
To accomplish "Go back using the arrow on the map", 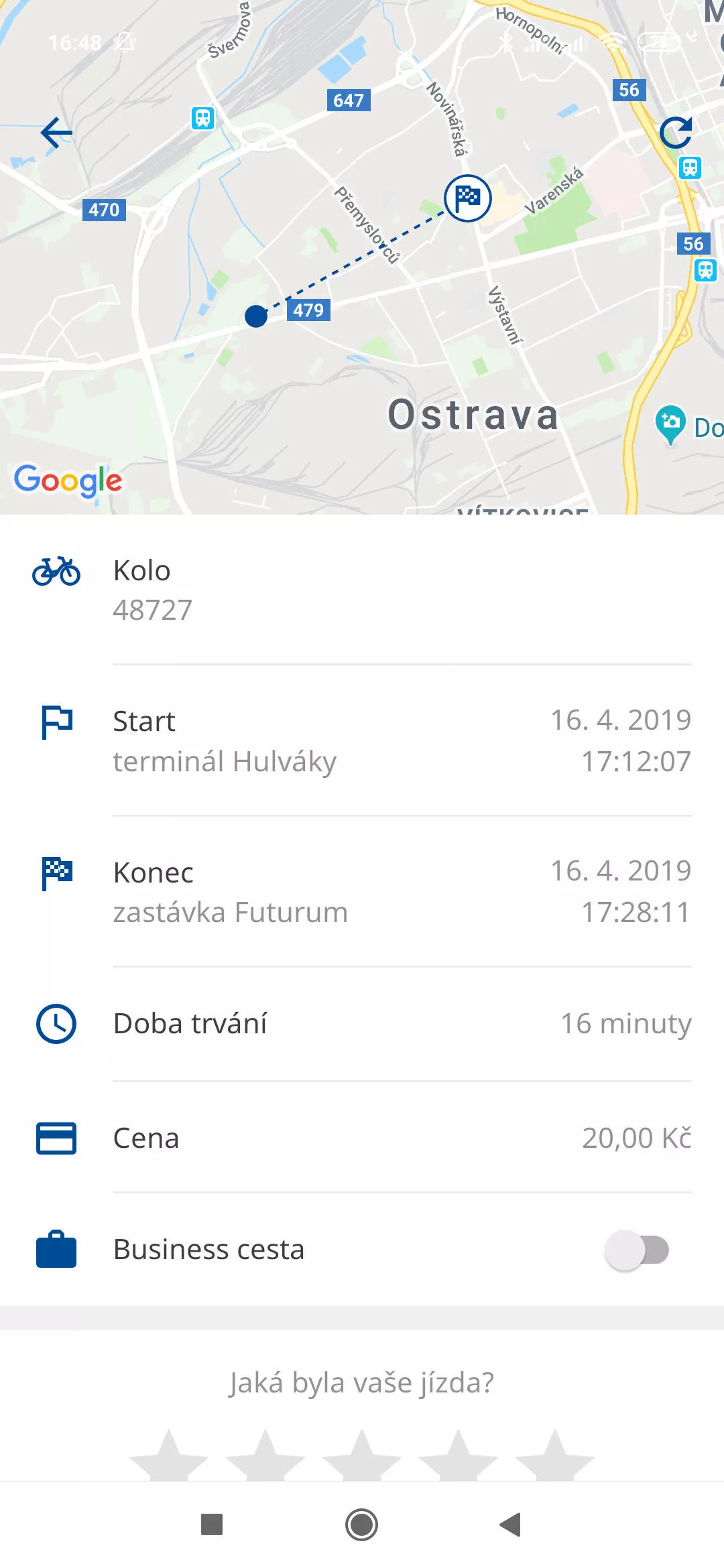I will pyautogui.click(x=56, y=133).
